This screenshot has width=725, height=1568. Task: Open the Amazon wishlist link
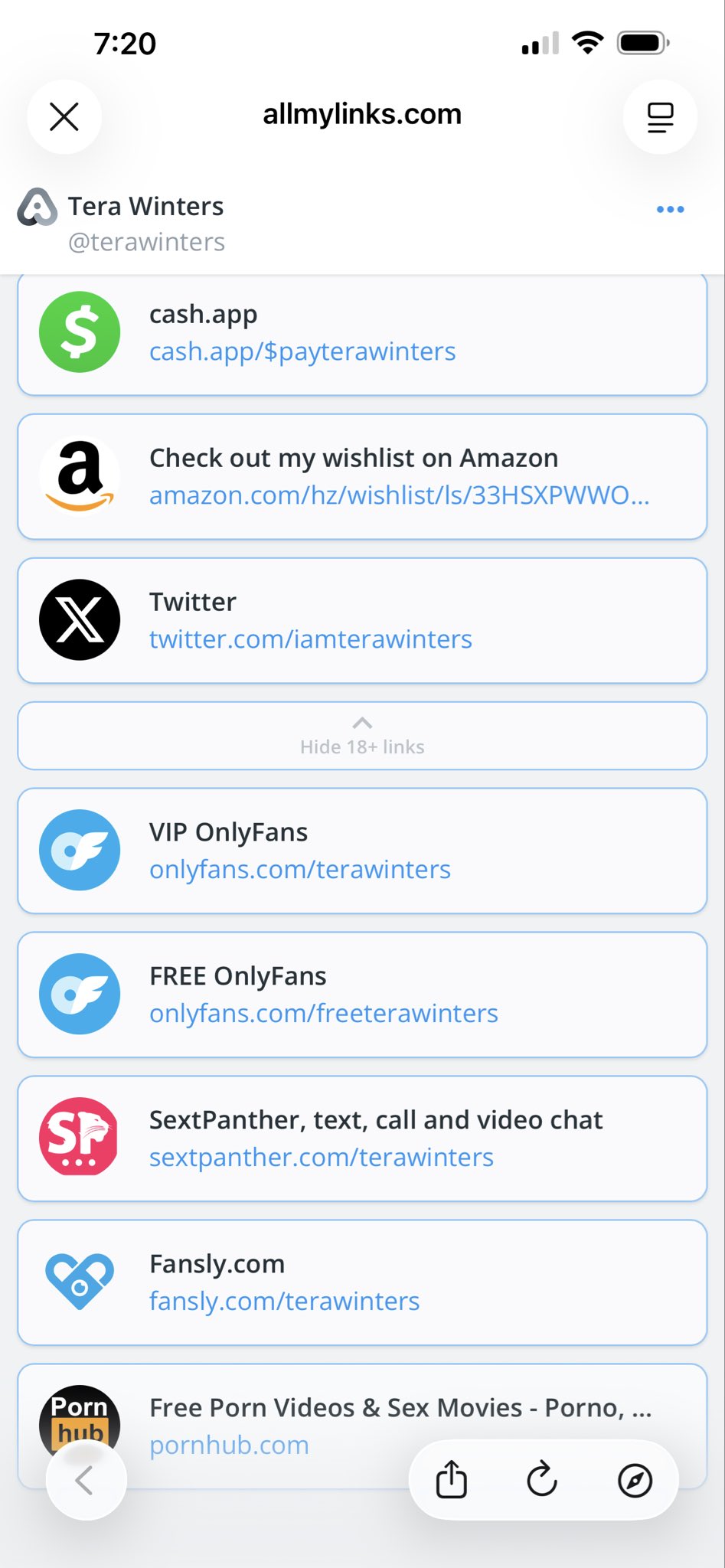coord(361,476)
